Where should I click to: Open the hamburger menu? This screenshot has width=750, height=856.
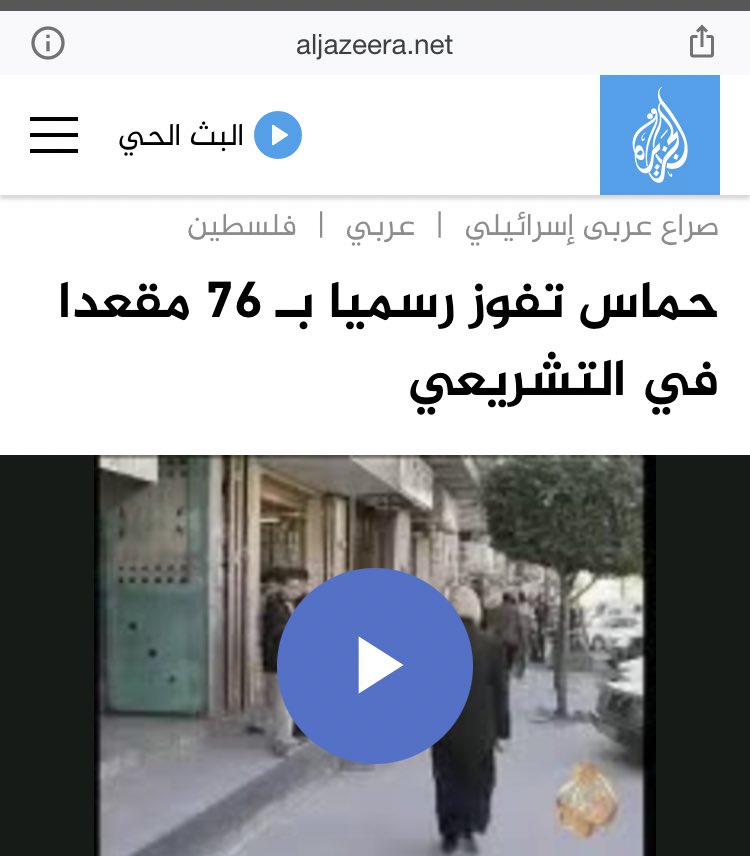pos(54,135)
